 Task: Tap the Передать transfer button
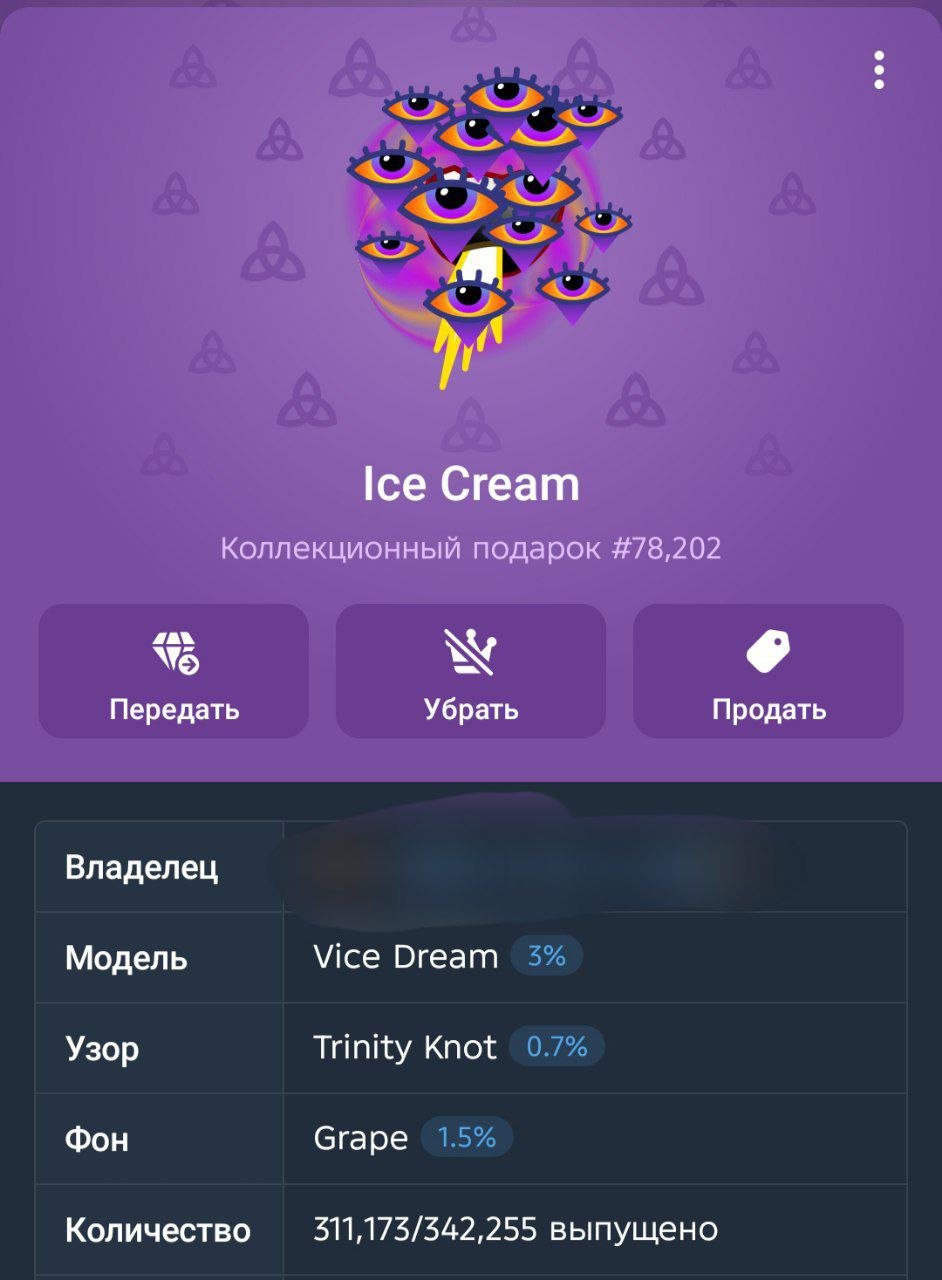(174, 671)
